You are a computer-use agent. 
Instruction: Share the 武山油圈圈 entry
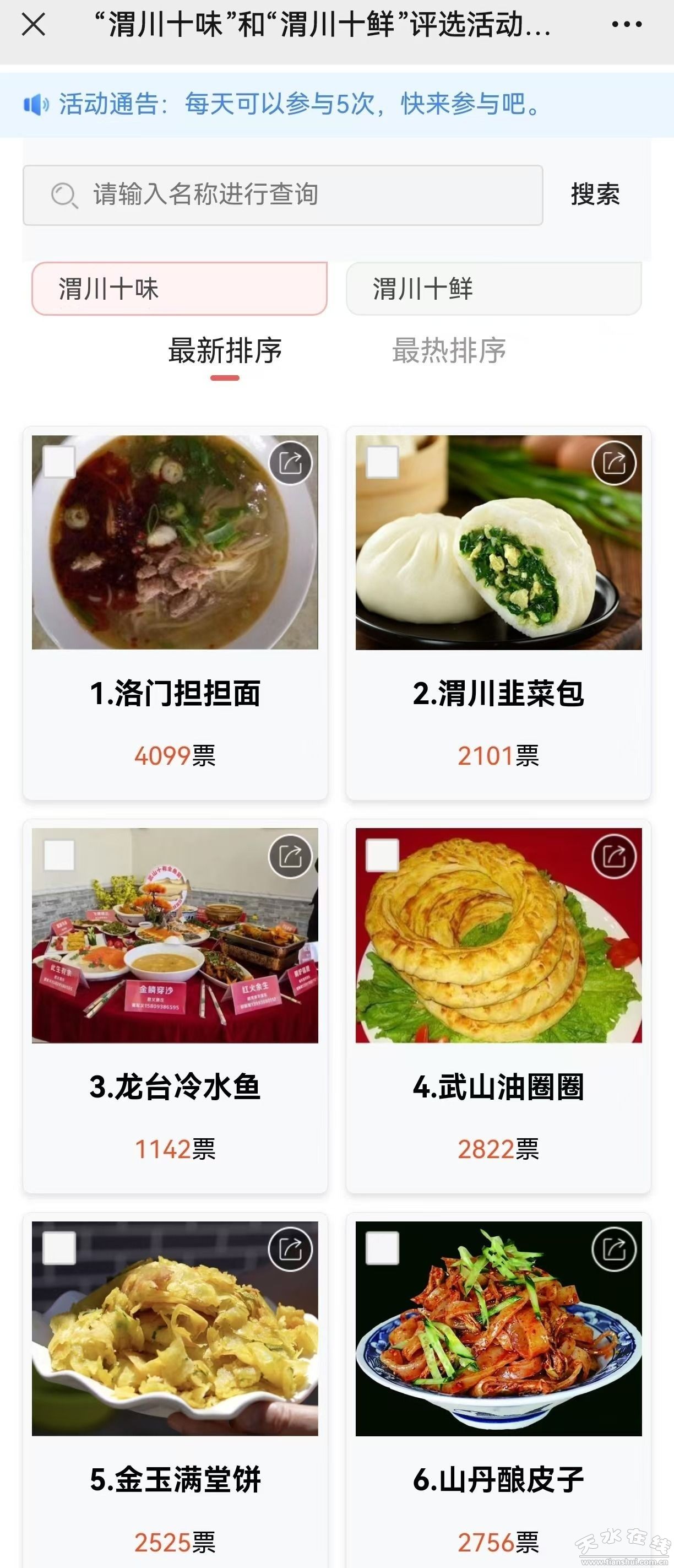[614, 856]
